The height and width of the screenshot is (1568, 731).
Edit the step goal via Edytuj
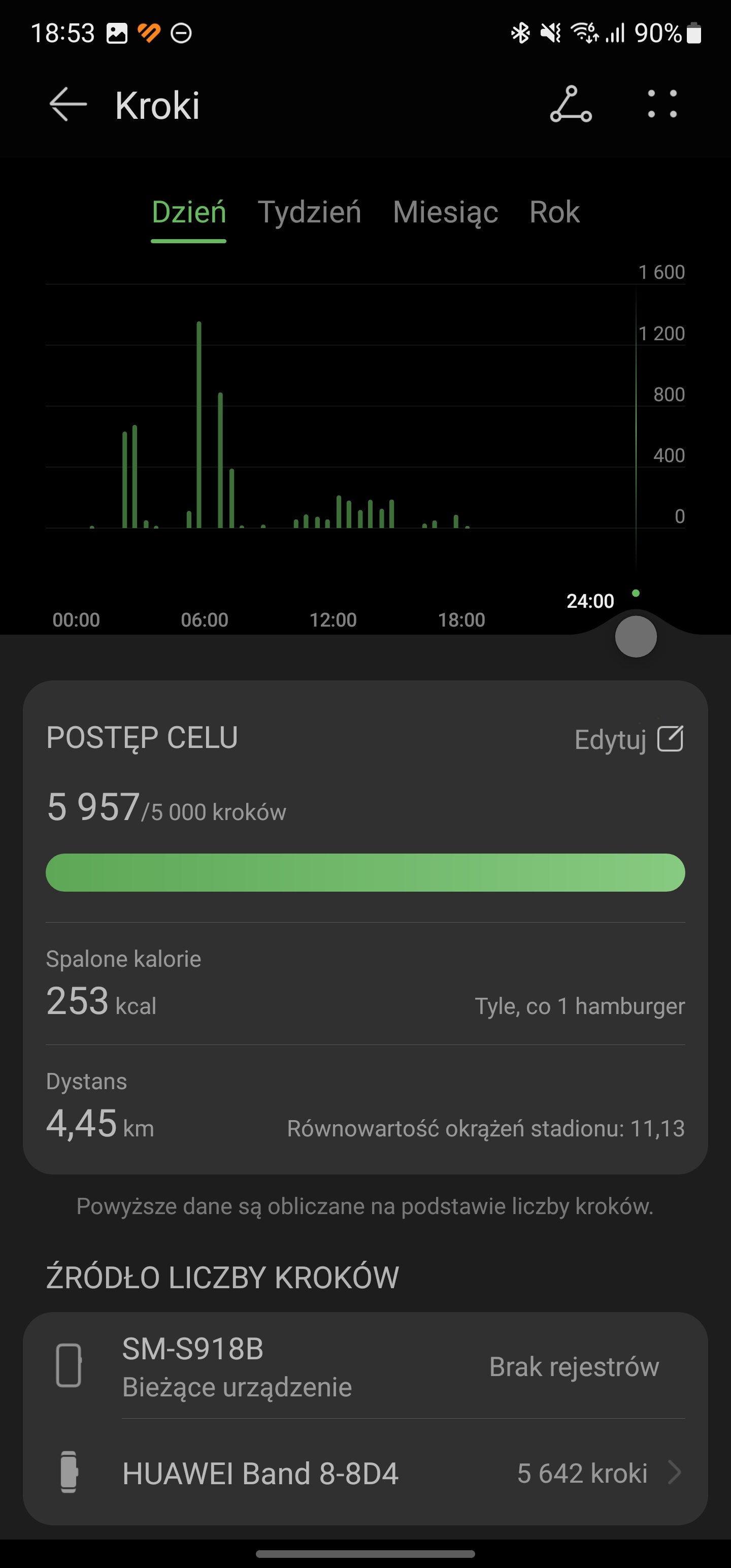[x=629, y=739]
